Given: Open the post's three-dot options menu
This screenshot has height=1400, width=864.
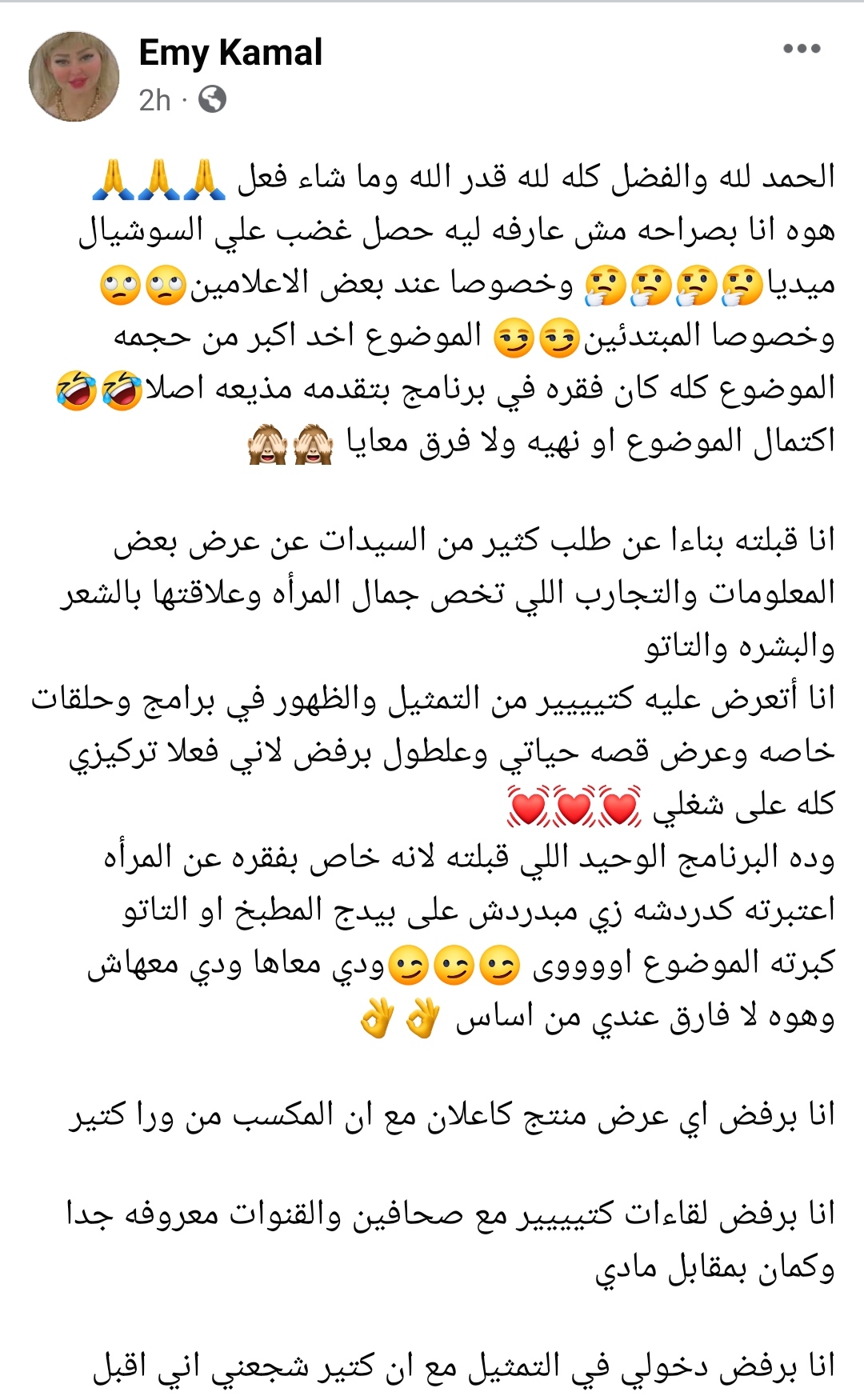Looking at the screenshot, I should pyautogui.click(x=802, y=49).
